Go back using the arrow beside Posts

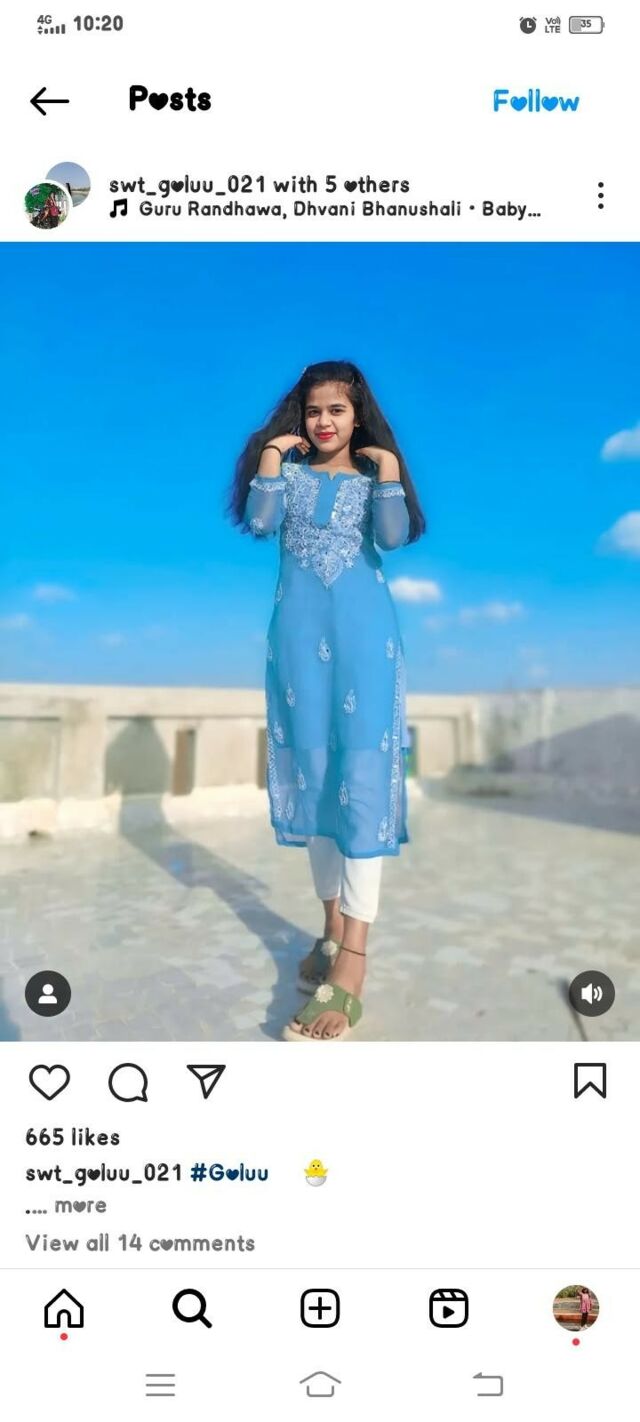tap(49, 101)
